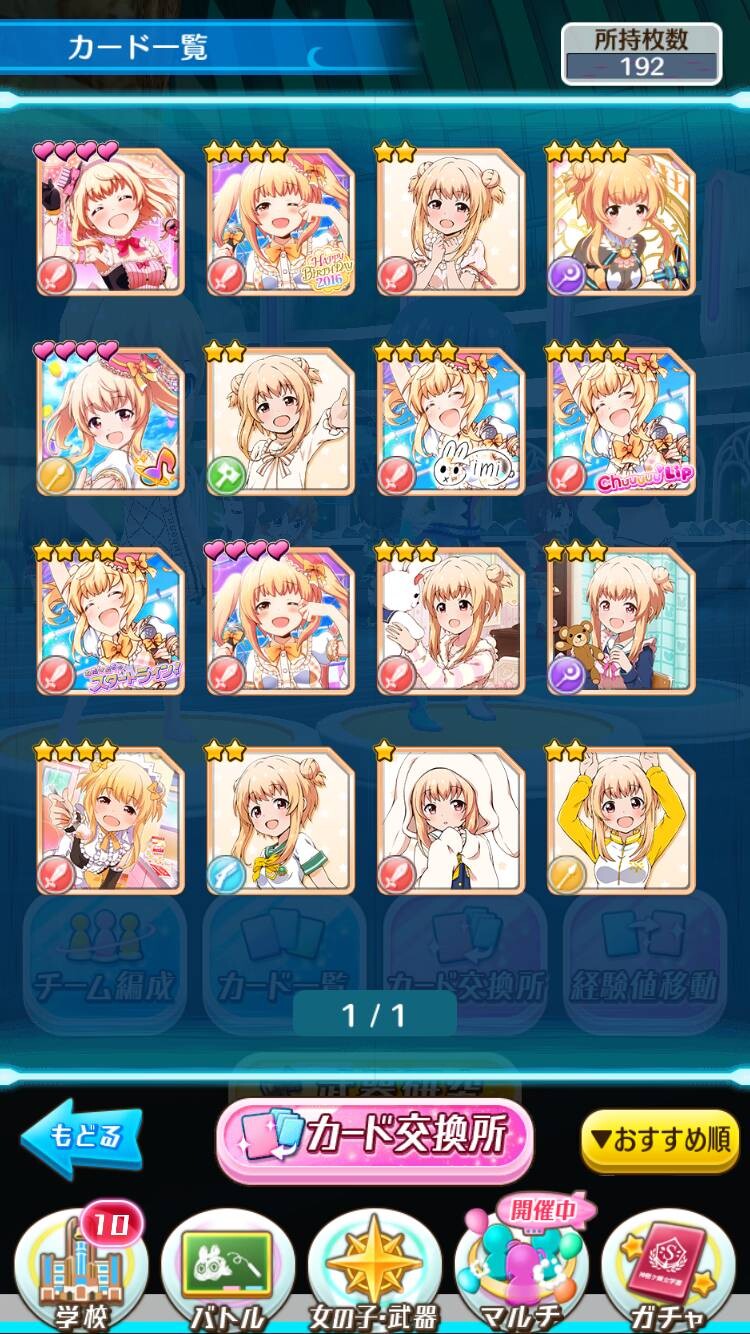Open the green hammer icon two-star card

[281, 421]
